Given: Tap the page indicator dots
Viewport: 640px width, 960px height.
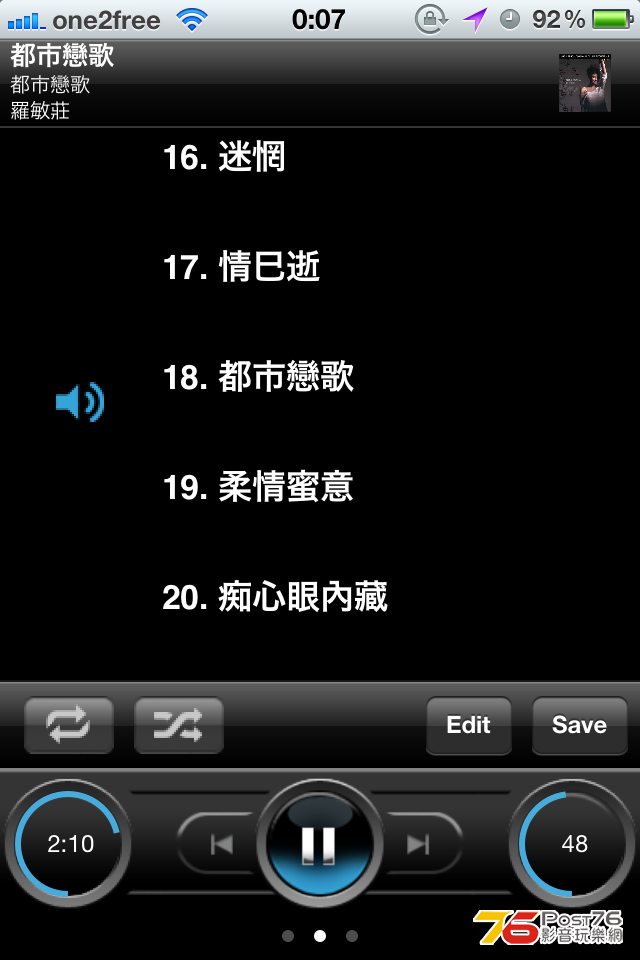Looking at the screenshot, I should point(319,936).
